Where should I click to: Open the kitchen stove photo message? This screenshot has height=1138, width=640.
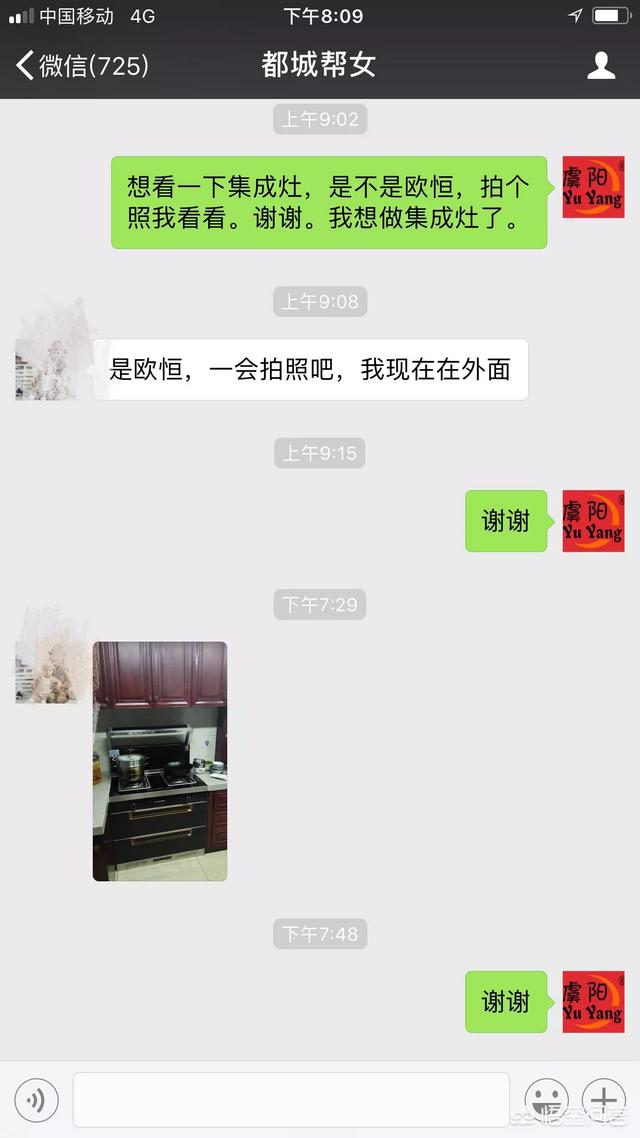click(x=160, y=761)
